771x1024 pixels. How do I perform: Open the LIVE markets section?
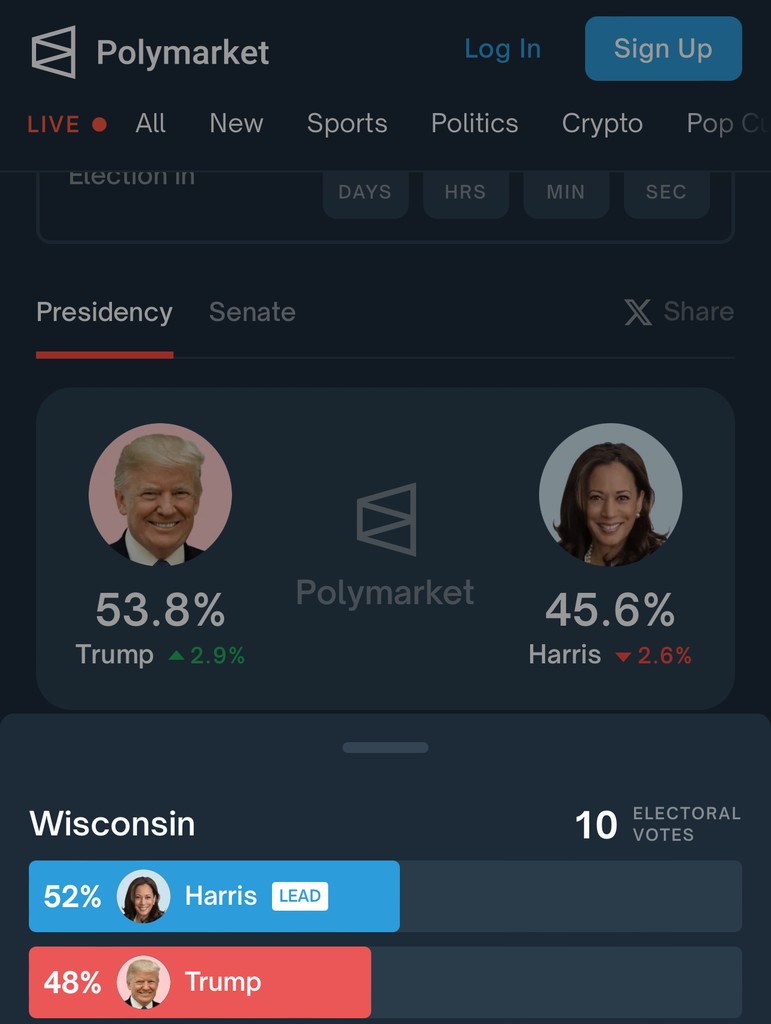(66, 124)
